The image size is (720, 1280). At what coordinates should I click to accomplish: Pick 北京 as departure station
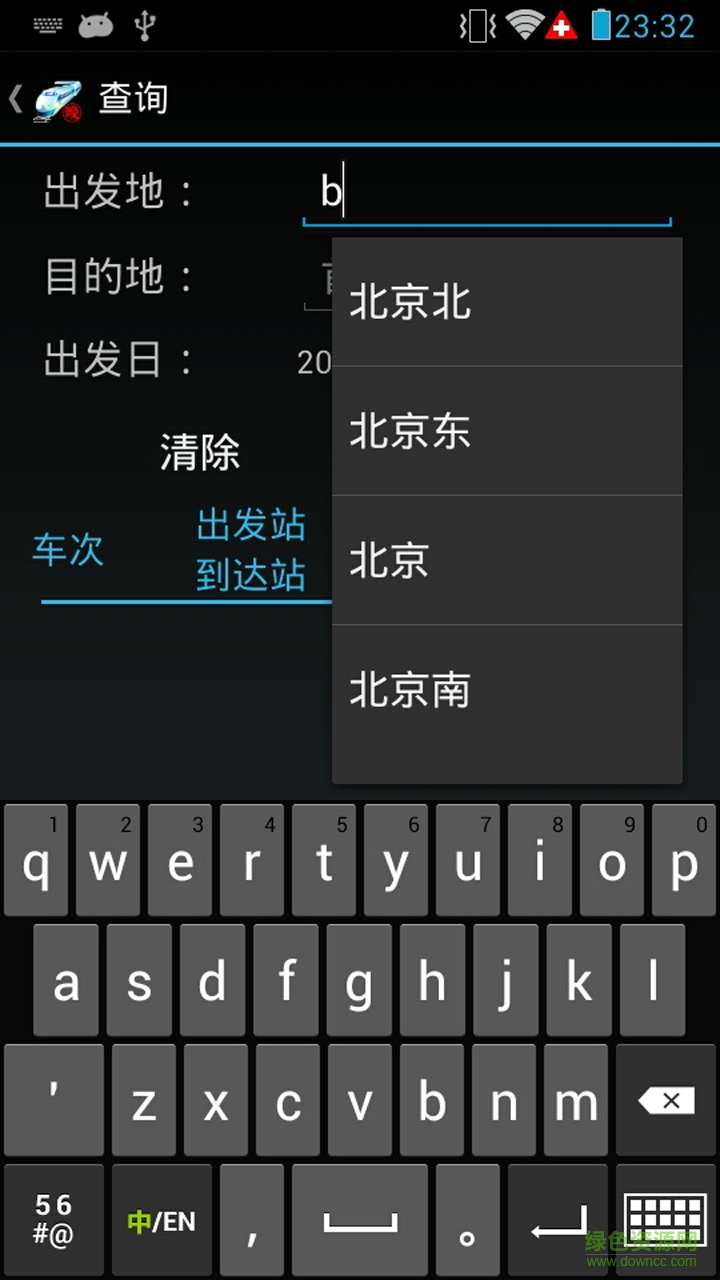[x=507, y=560]
